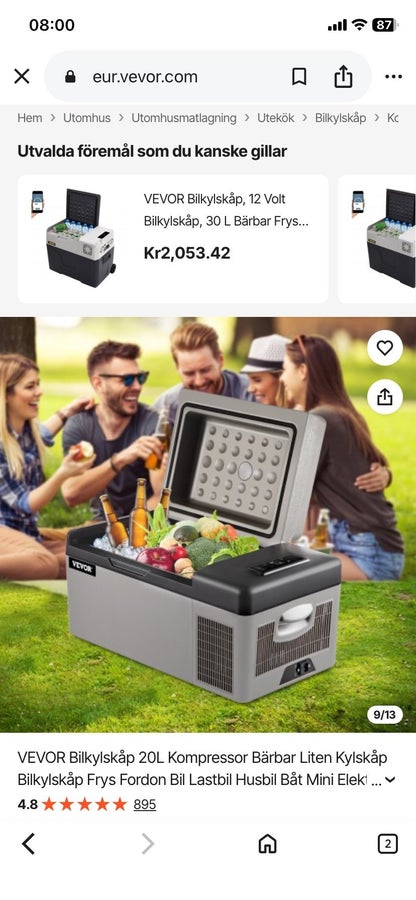
Task: Open the Bilkylskåp breadcrumb category
Action: (x=340, y=118)
